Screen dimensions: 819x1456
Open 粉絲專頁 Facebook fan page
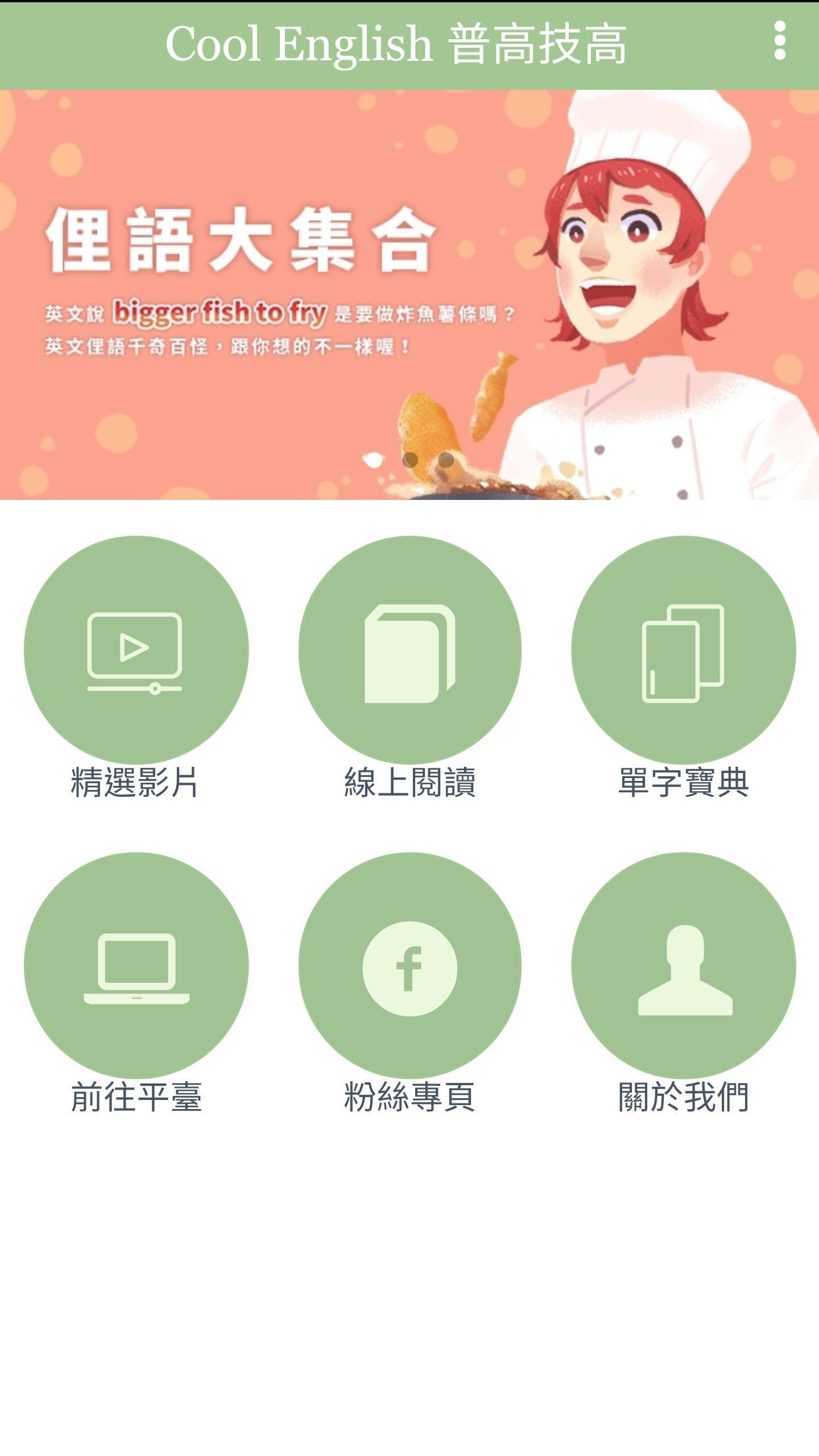(409, 966)
